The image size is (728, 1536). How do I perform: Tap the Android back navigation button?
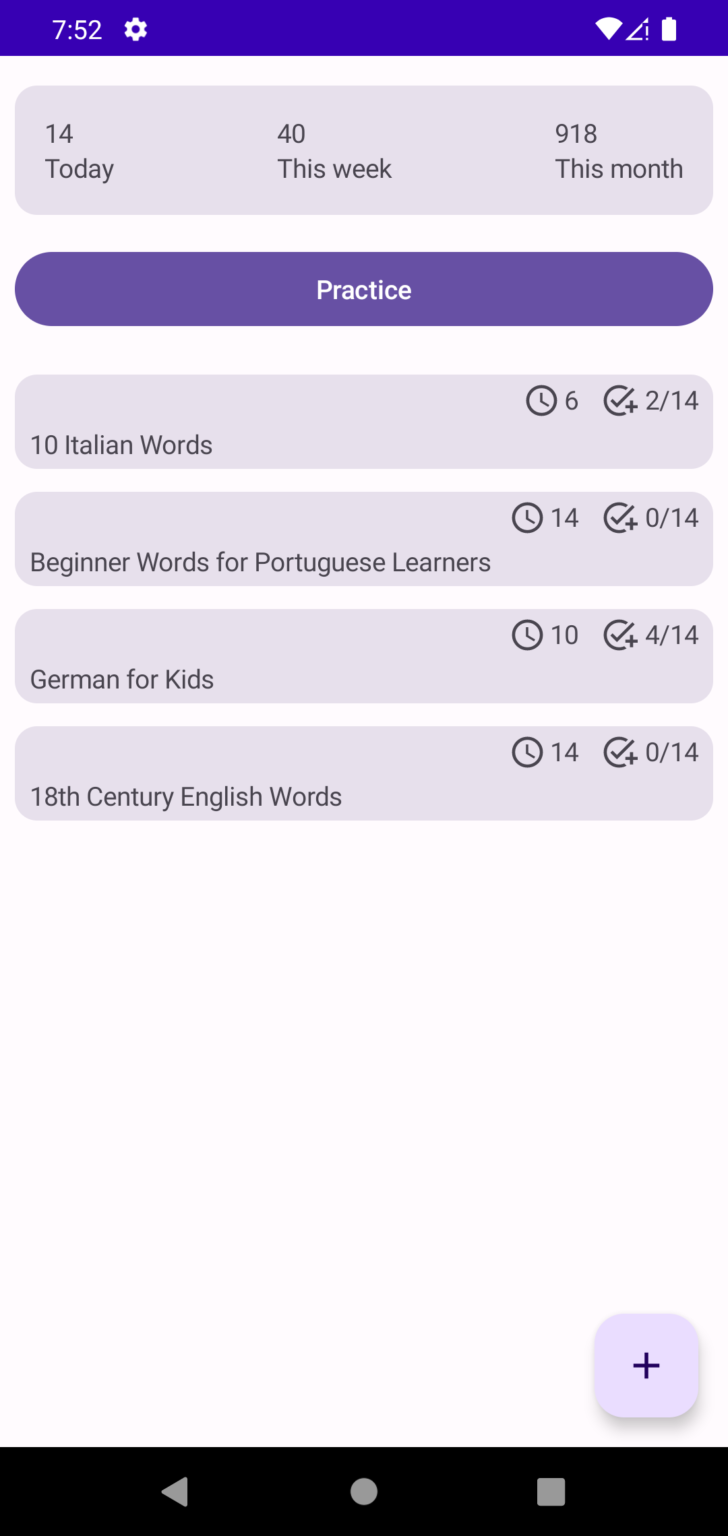click(176, 1491)
